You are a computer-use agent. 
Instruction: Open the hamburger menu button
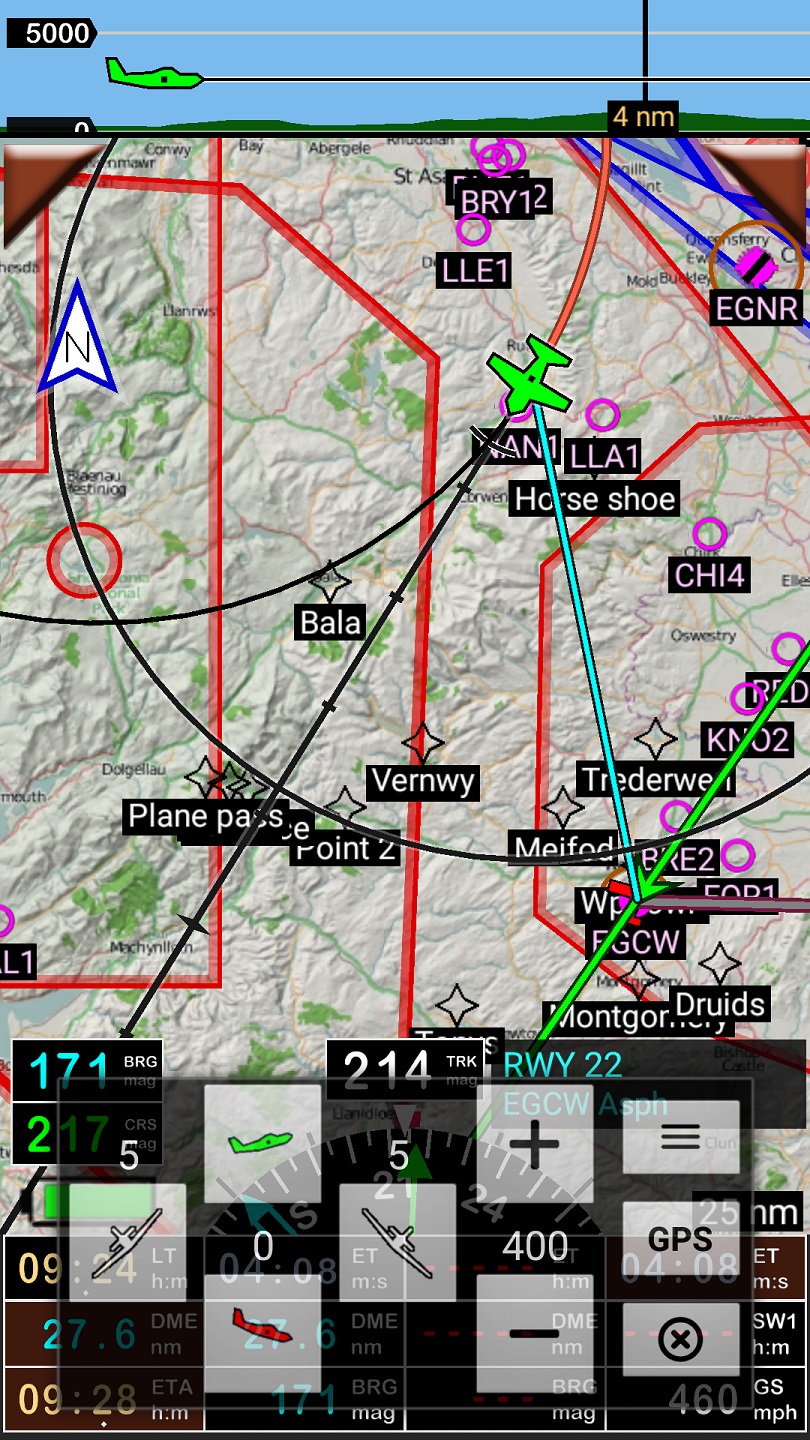[681, 1137]
